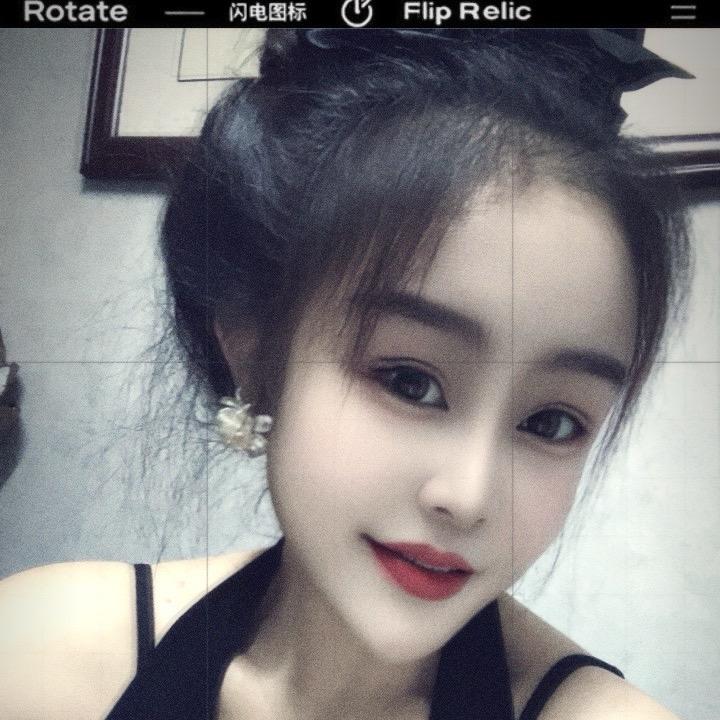The width and height of the screenshot is (720, 720).
Task: Open the timer icon
Action: (x=356, y=12)
